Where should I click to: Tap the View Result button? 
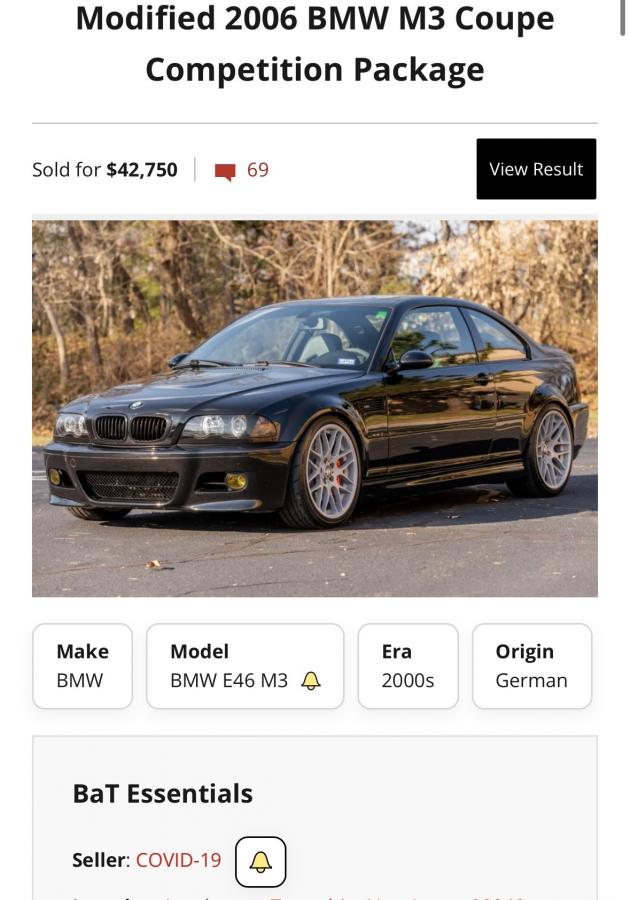(536, 169)
